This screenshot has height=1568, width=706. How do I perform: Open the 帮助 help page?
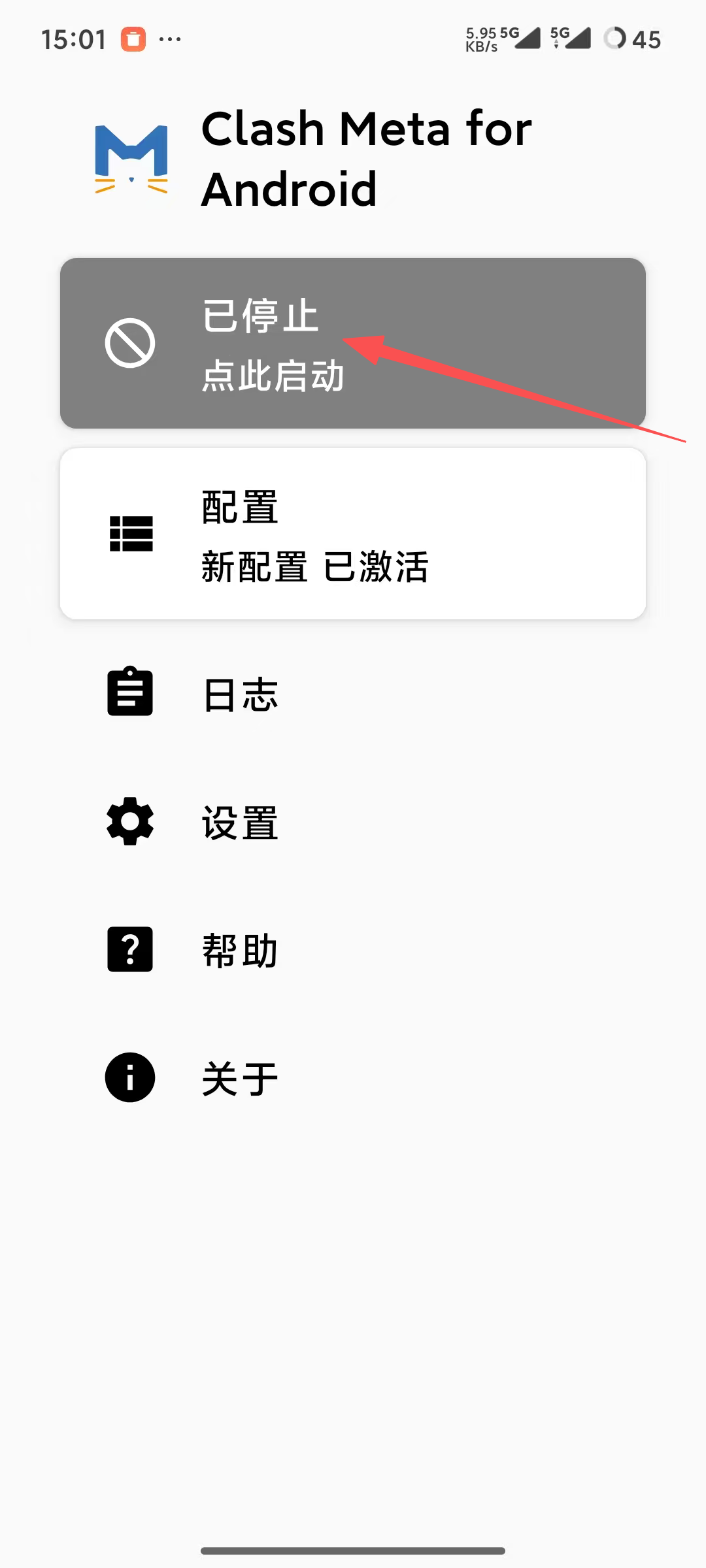click(x=239, y=950)
